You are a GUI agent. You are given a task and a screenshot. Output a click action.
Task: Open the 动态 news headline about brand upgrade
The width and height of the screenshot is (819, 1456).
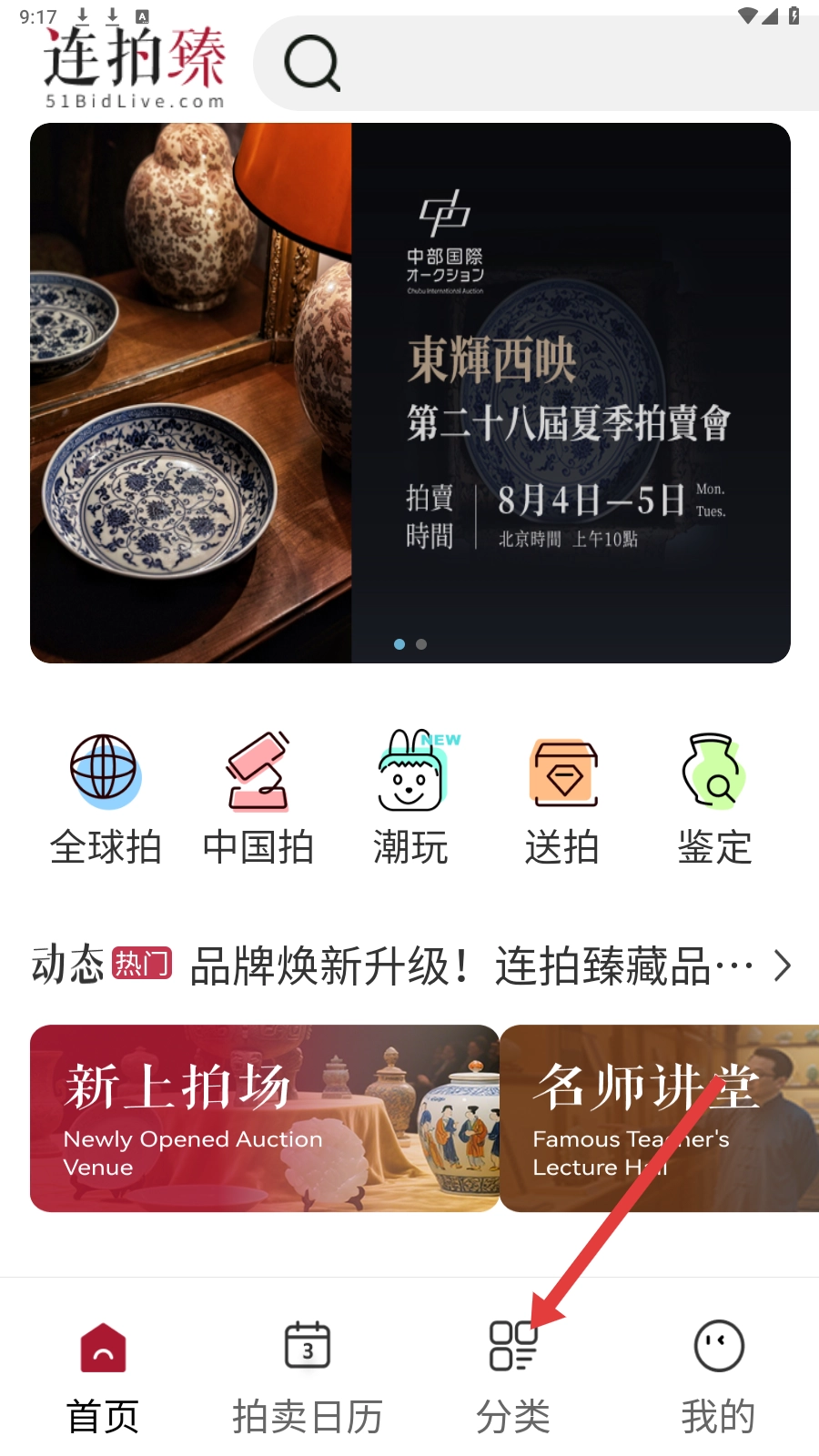click(471, 966)
